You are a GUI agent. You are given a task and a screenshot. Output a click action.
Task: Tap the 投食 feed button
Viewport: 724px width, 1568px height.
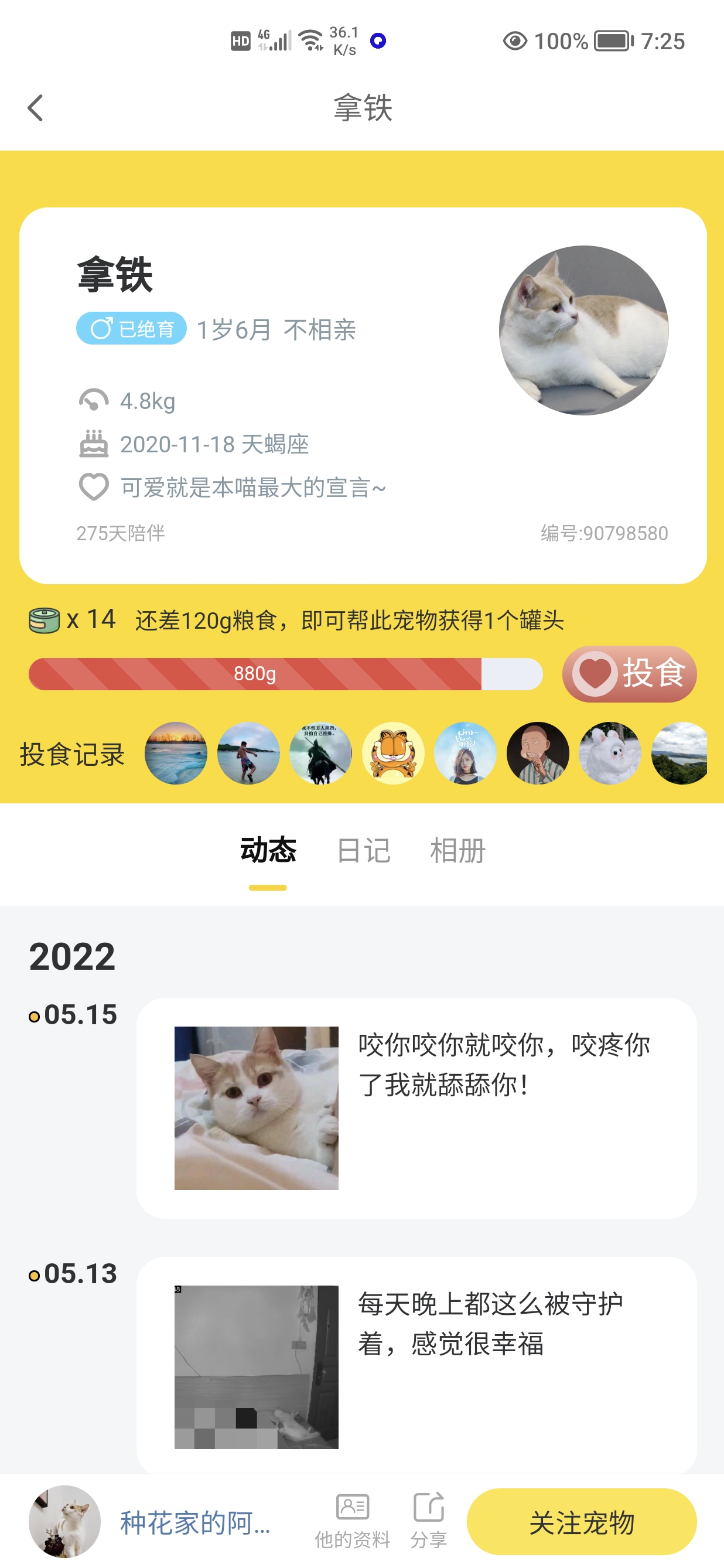coord(629,674)
